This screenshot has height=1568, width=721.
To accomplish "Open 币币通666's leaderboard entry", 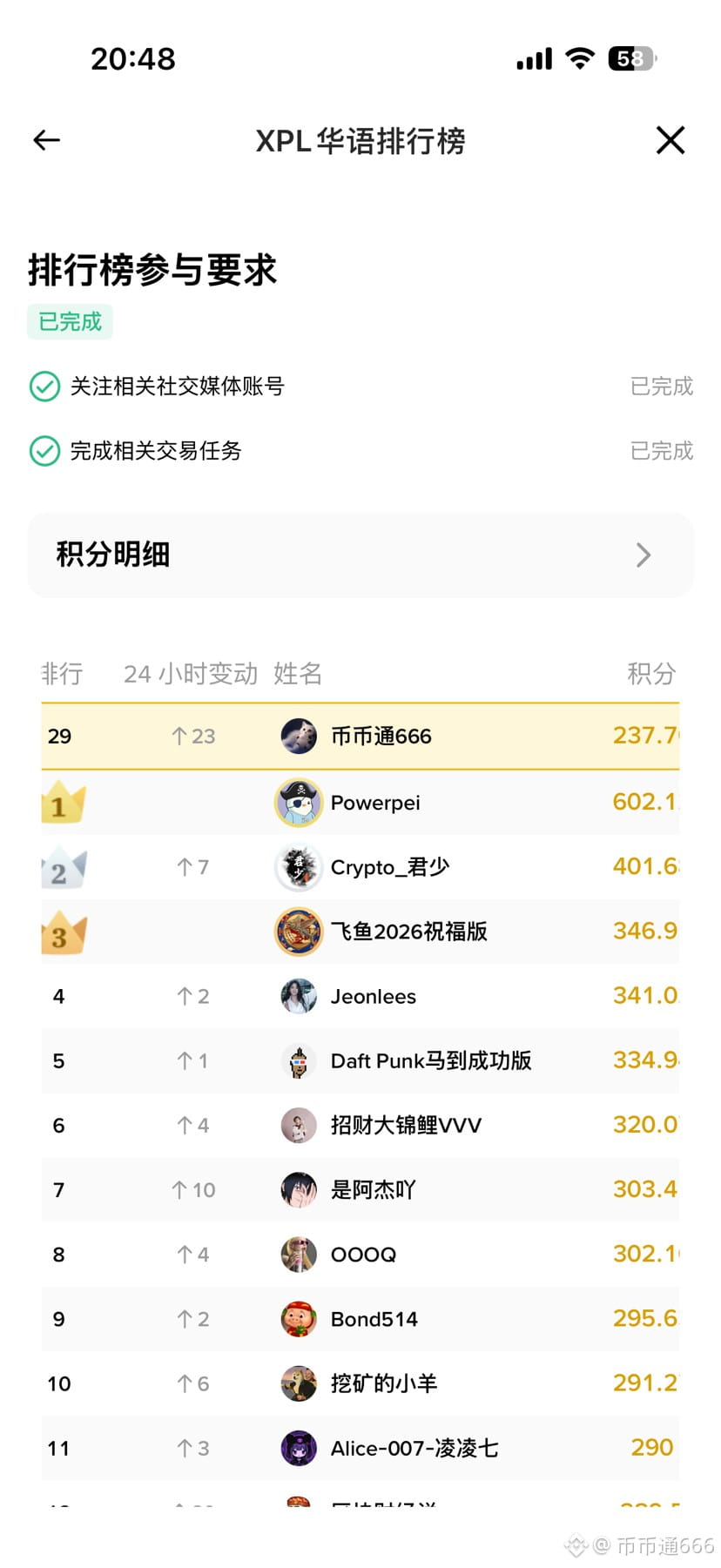I will [x=360, y=737].
